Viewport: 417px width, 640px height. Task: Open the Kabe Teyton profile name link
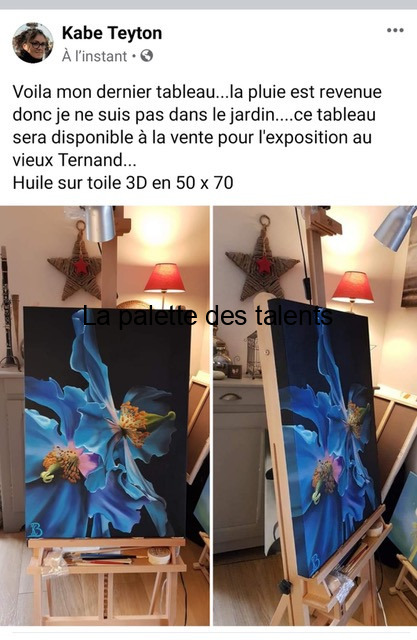point(112,33)
